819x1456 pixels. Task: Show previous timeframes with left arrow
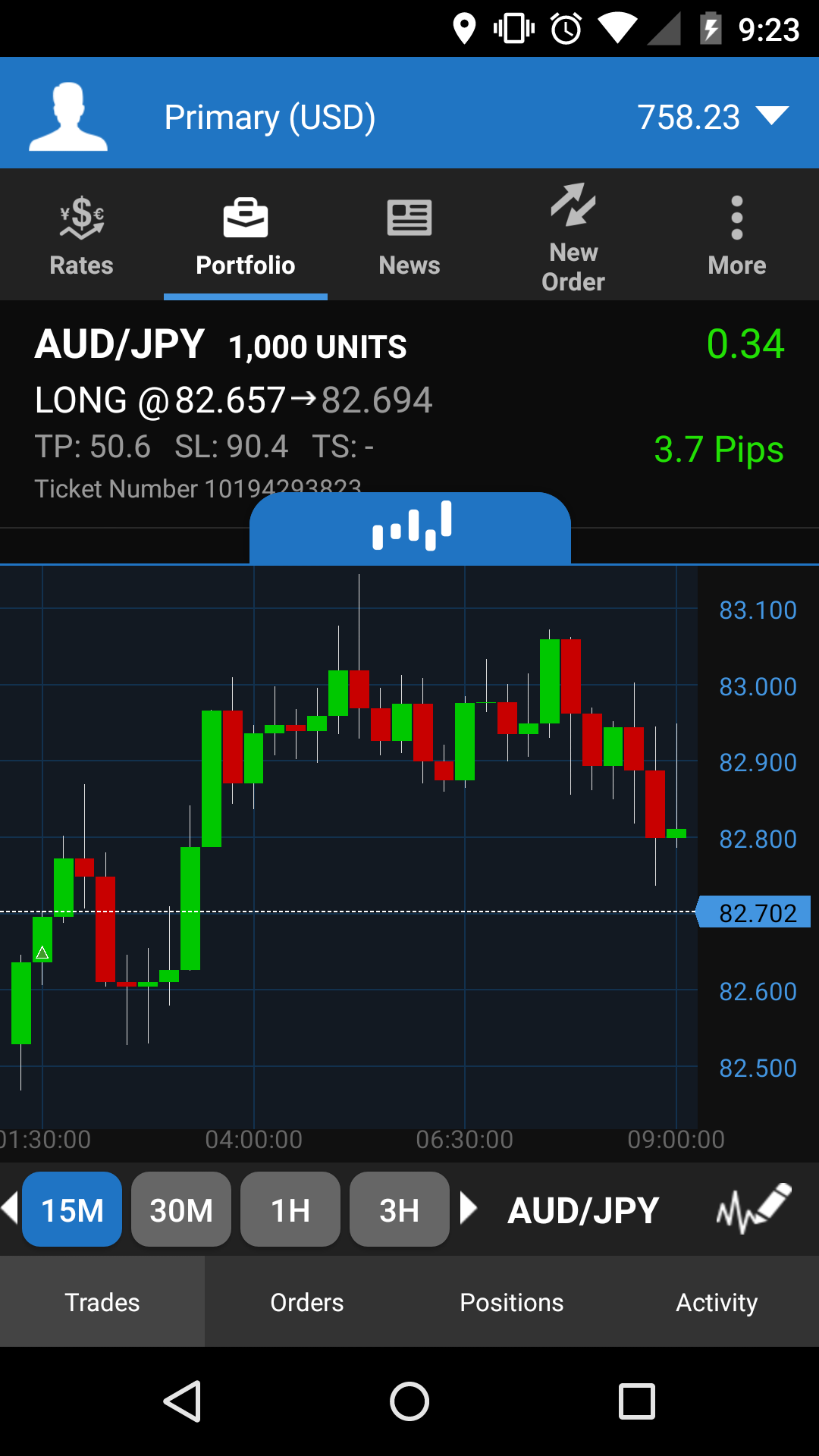tap(9, 1208)
